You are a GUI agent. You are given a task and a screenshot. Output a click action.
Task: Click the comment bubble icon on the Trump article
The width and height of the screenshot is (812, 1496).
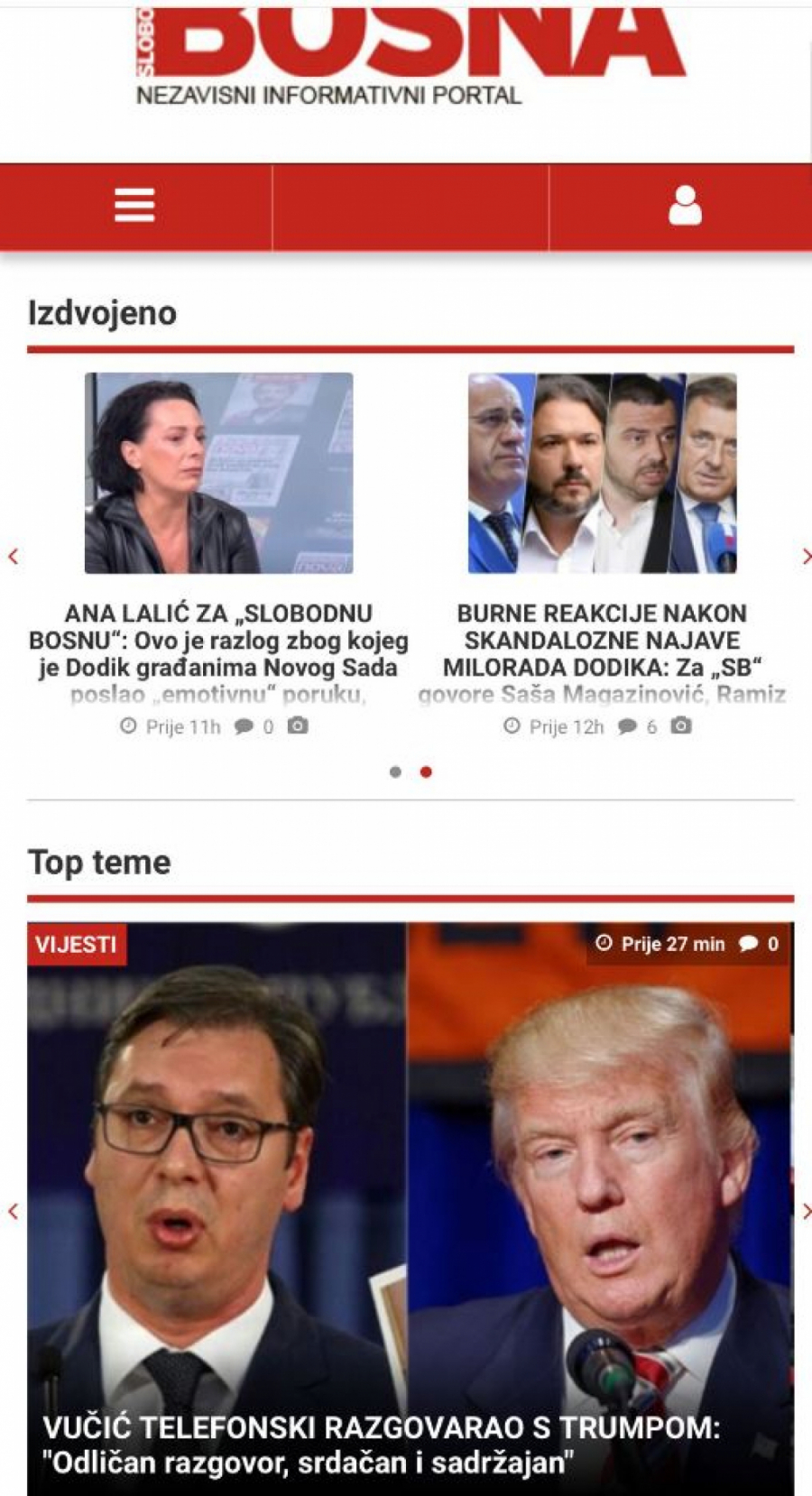coord(748,944)
